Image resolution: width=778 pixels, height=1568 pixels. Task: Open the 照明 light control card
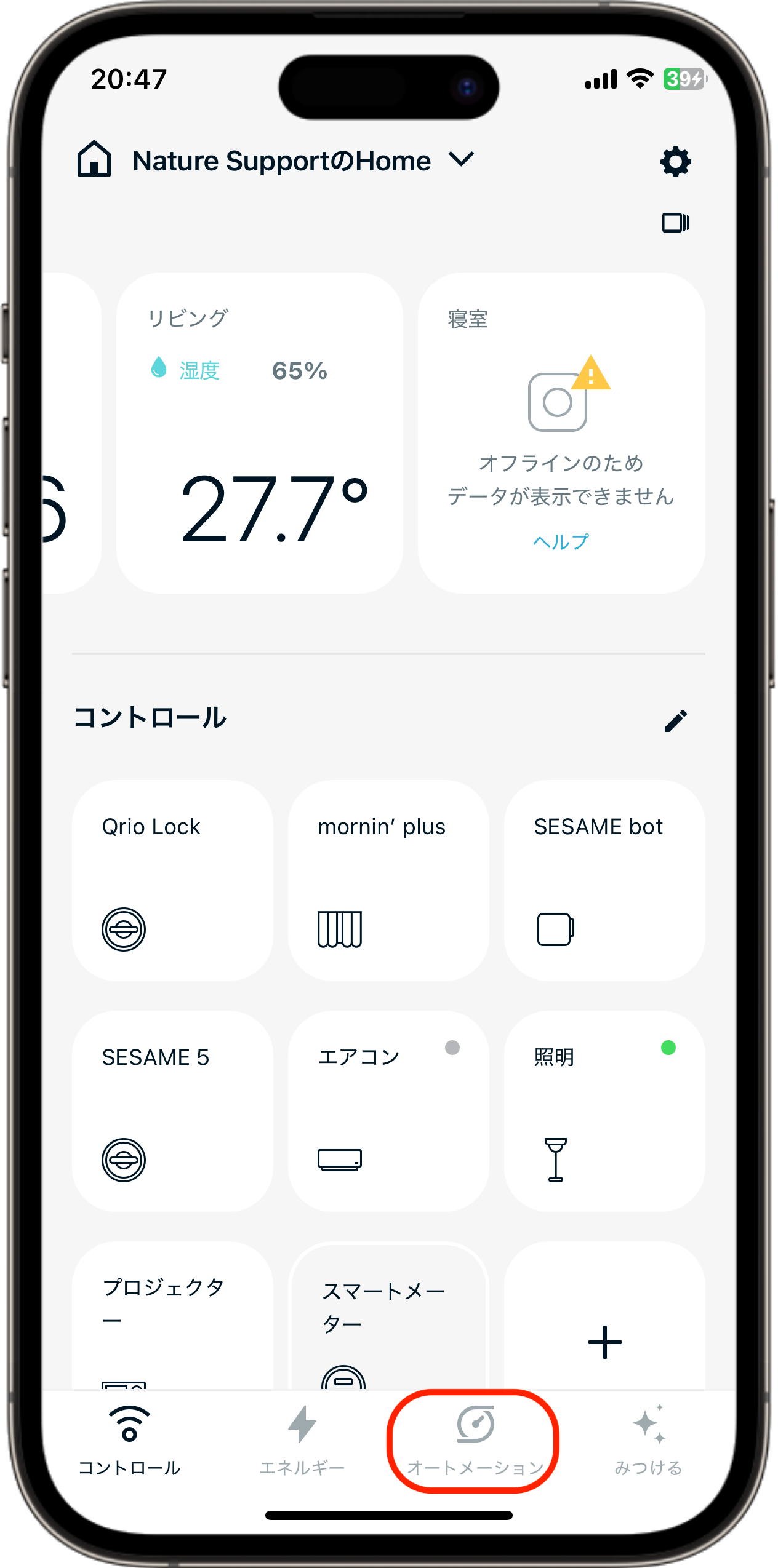point(604,1110)
